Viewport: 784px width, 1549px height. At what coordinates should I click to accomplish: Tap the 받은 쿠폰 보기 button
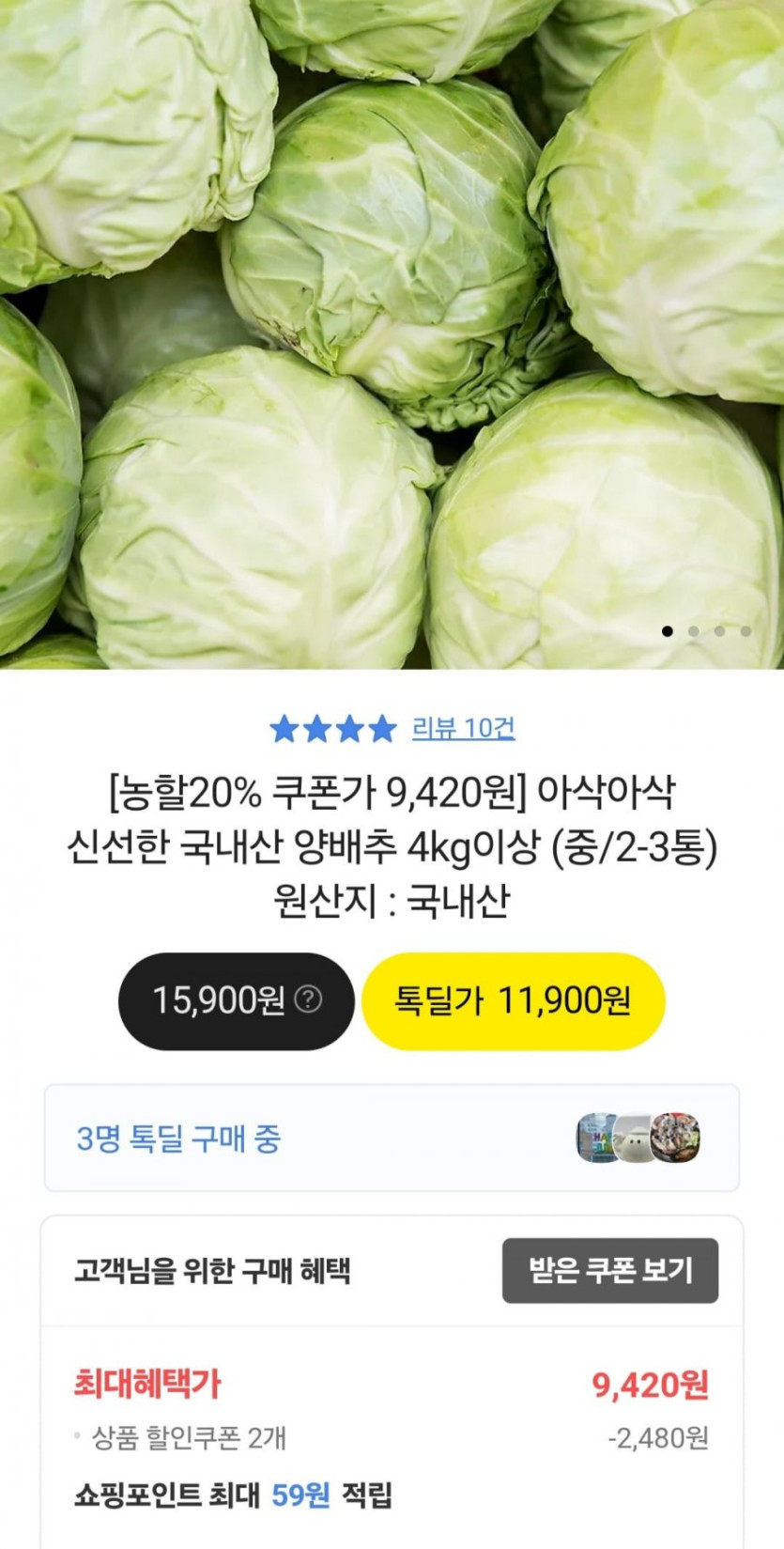coord(609,1271)
